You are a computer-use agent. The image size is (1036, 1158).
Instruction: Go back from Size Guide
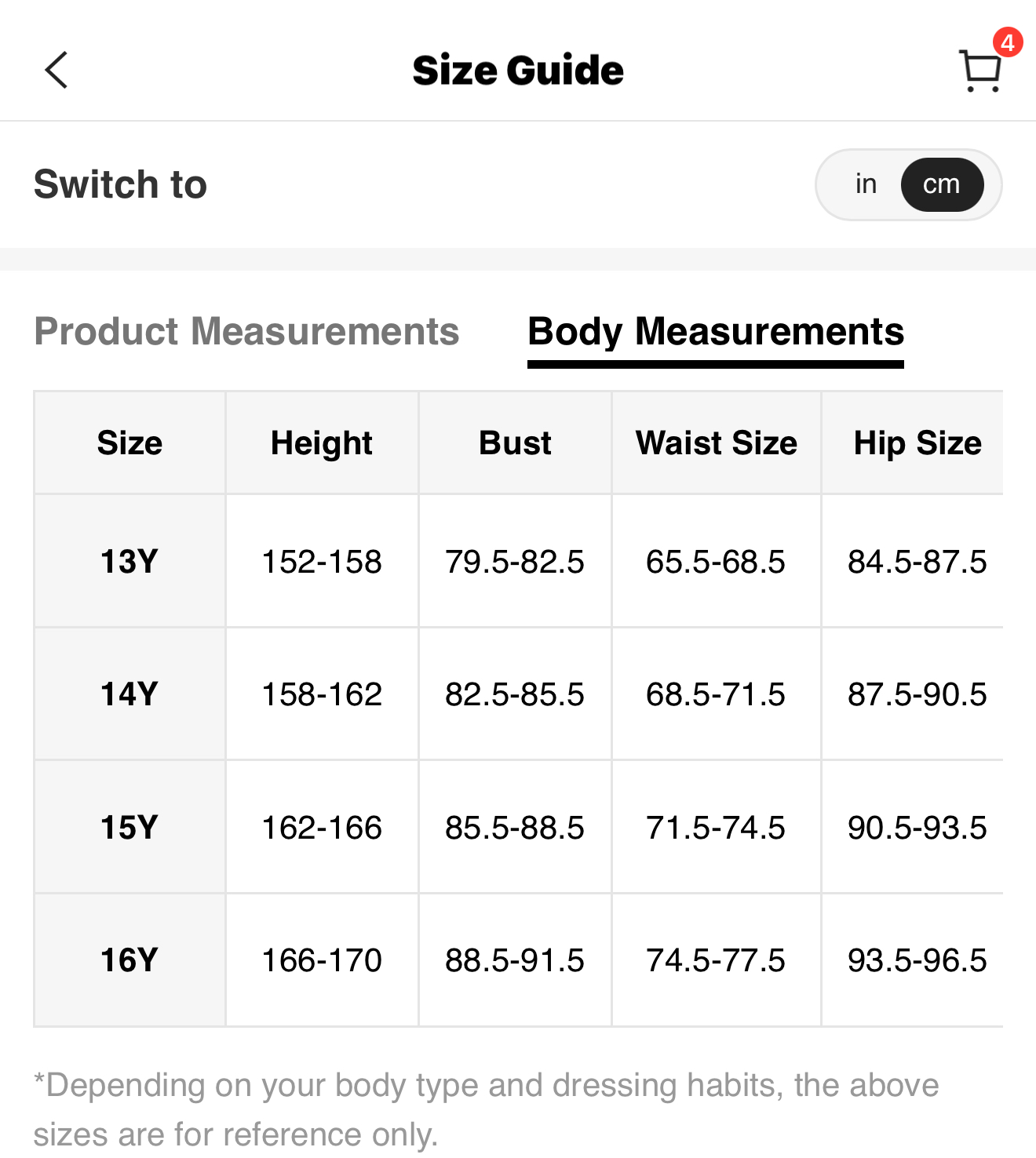point(57,71)
